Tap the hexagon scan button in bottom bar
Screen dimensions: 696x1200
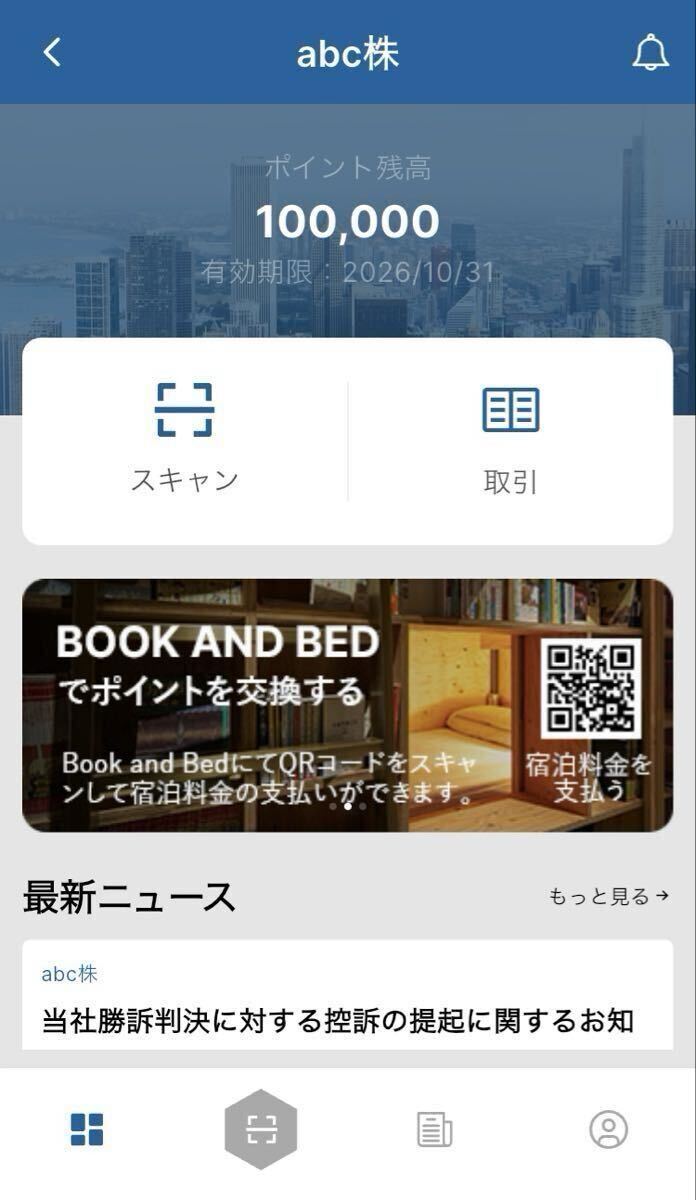click(x=261, y=1130)
